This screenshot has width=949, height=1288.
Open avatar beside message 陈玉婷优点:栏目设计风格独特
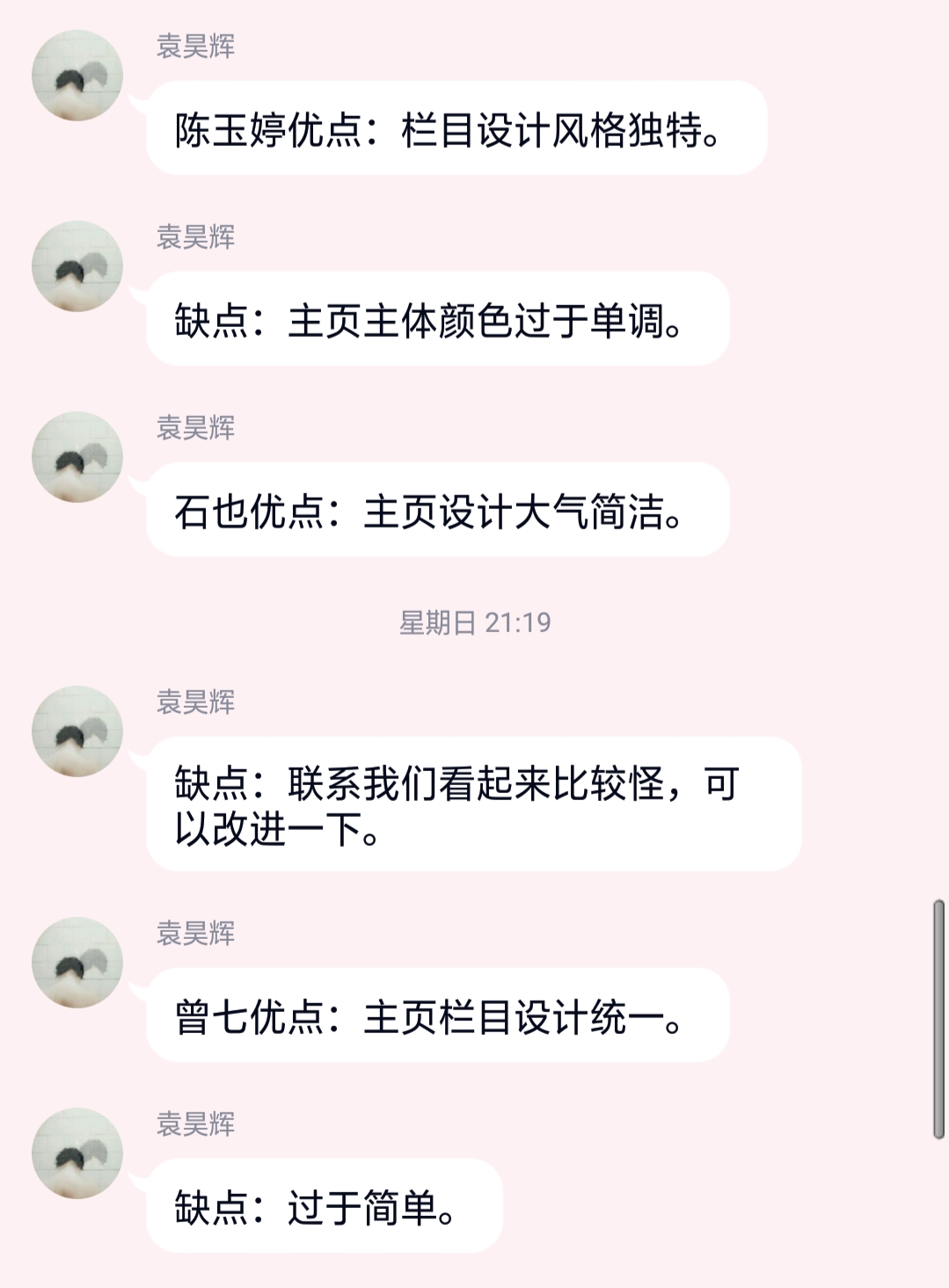point(77,76)
